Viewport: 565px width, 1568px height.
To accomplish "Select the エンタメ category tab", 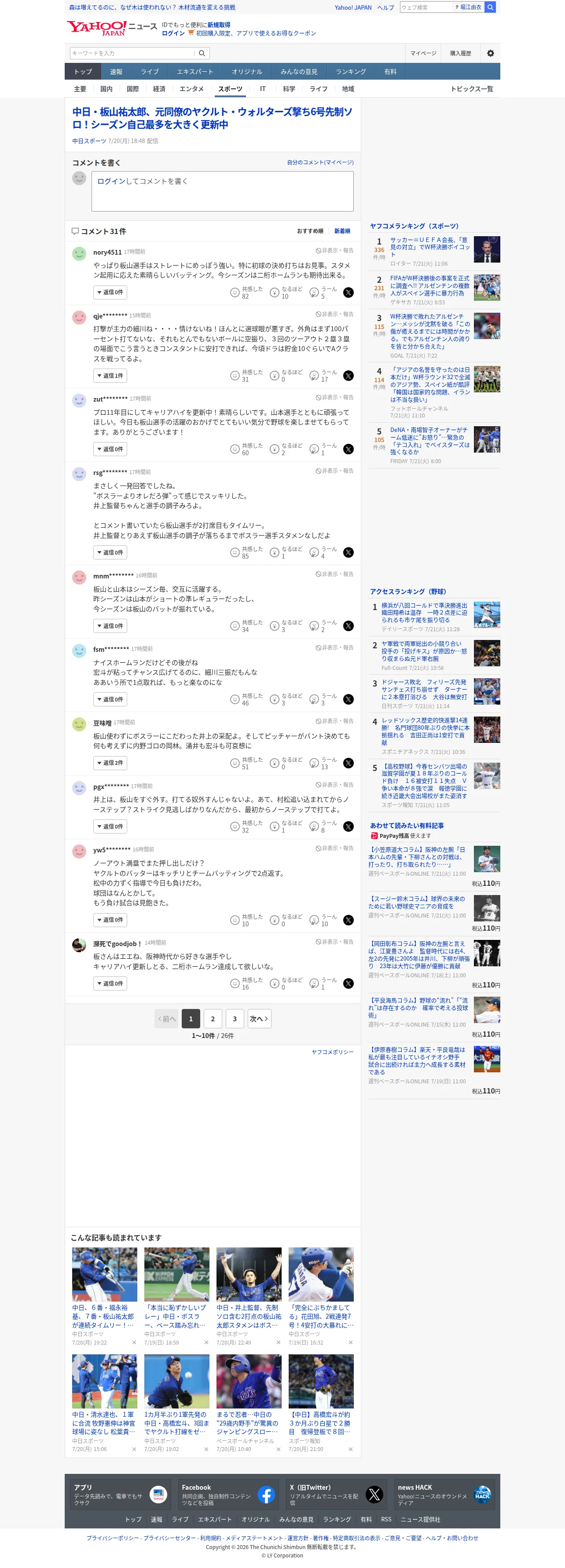I will [x=191, y=89].
